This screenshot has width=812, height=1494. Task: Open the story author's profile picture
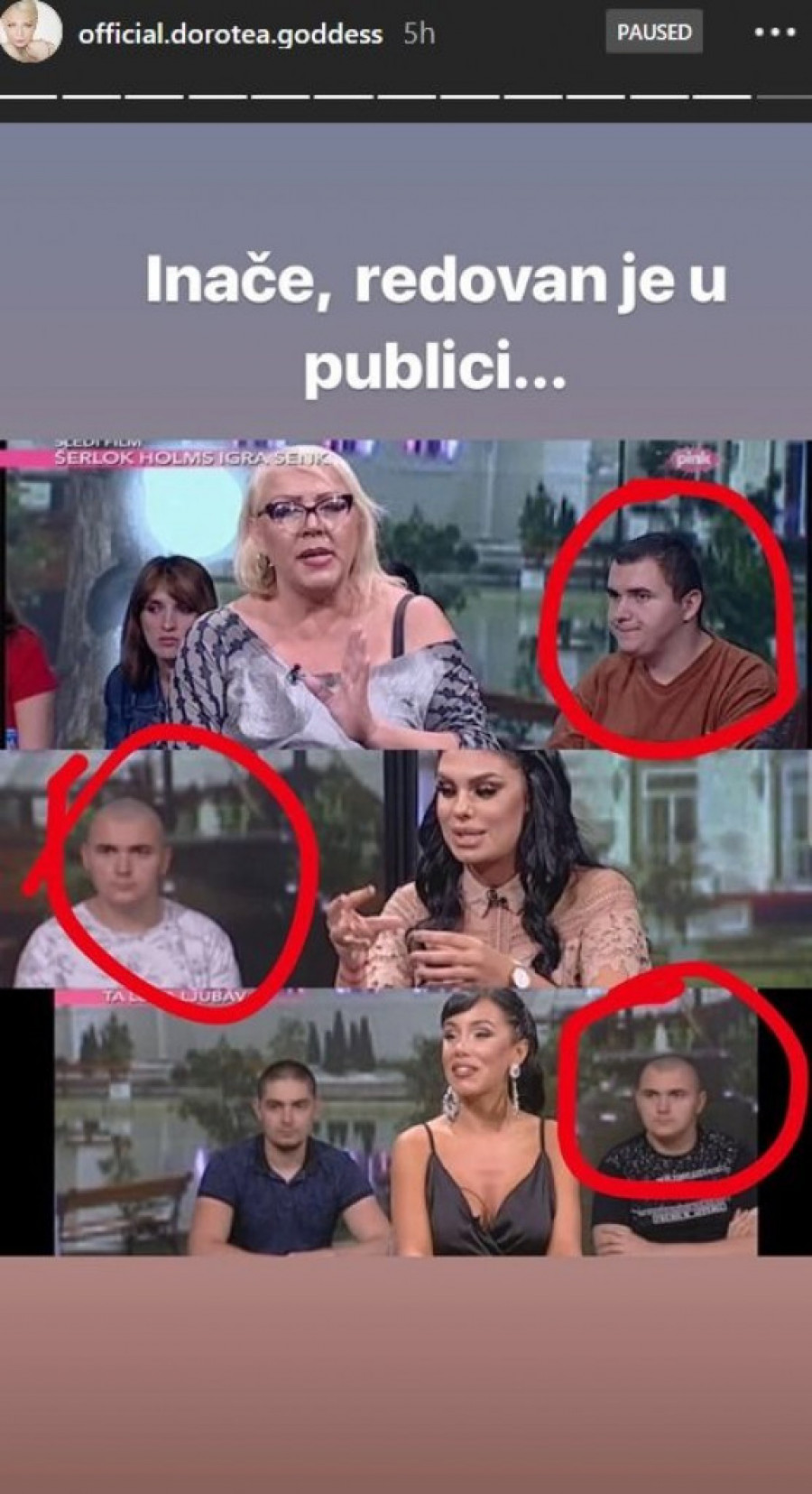(x=34, y=33)
